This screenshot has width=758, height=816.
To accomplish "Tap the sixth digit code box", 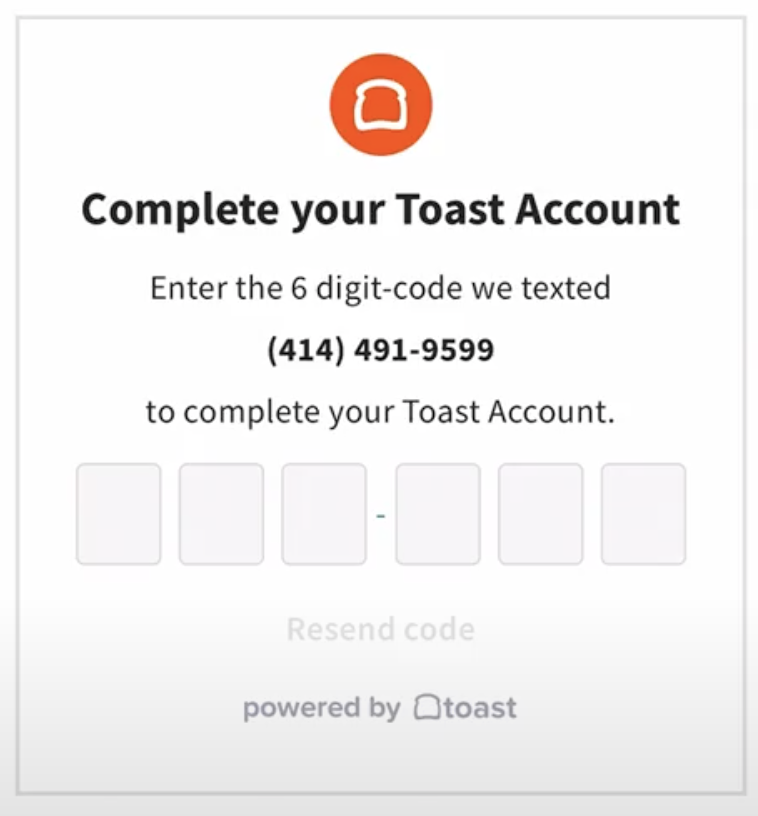I will [x=643, y=514].
